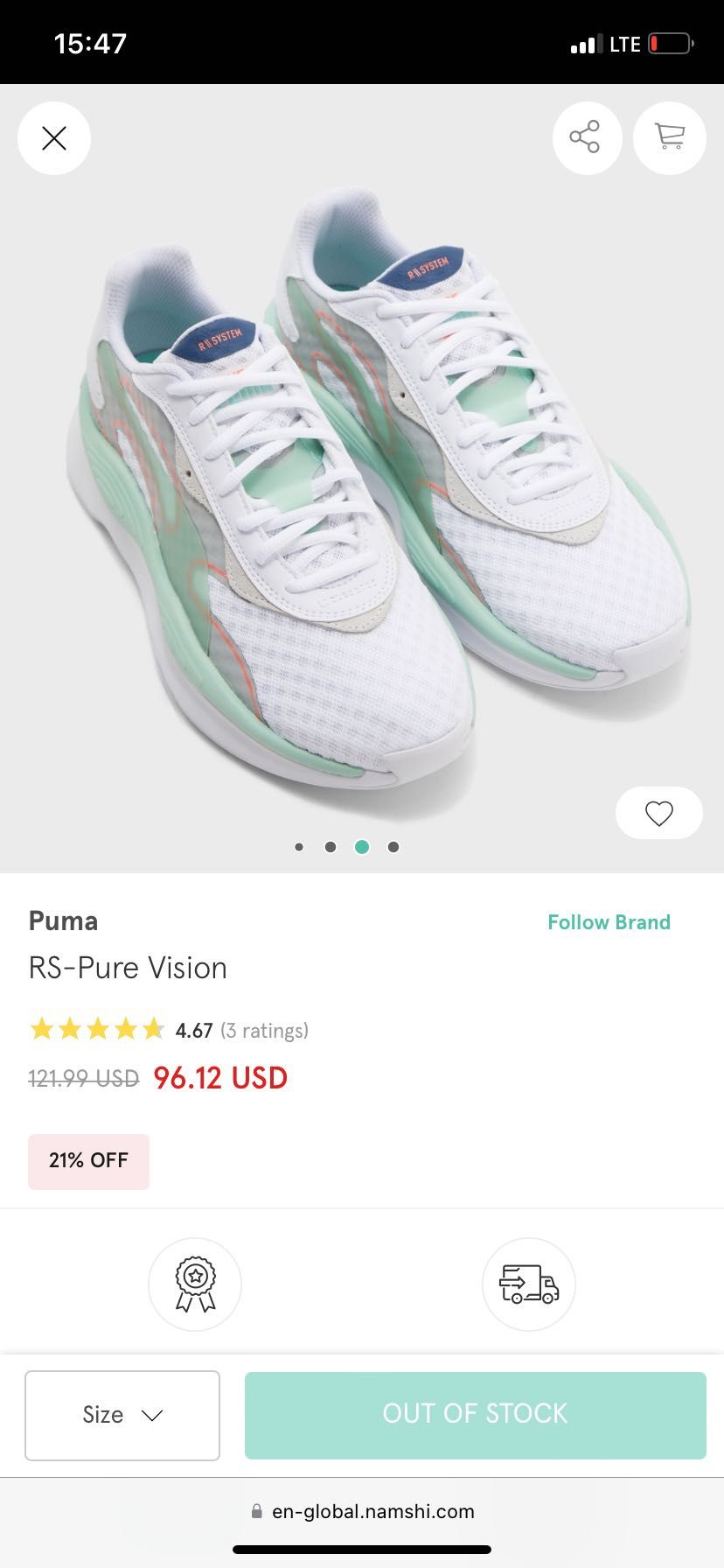Tap the namshi.com address bar

pos(362,1511)
